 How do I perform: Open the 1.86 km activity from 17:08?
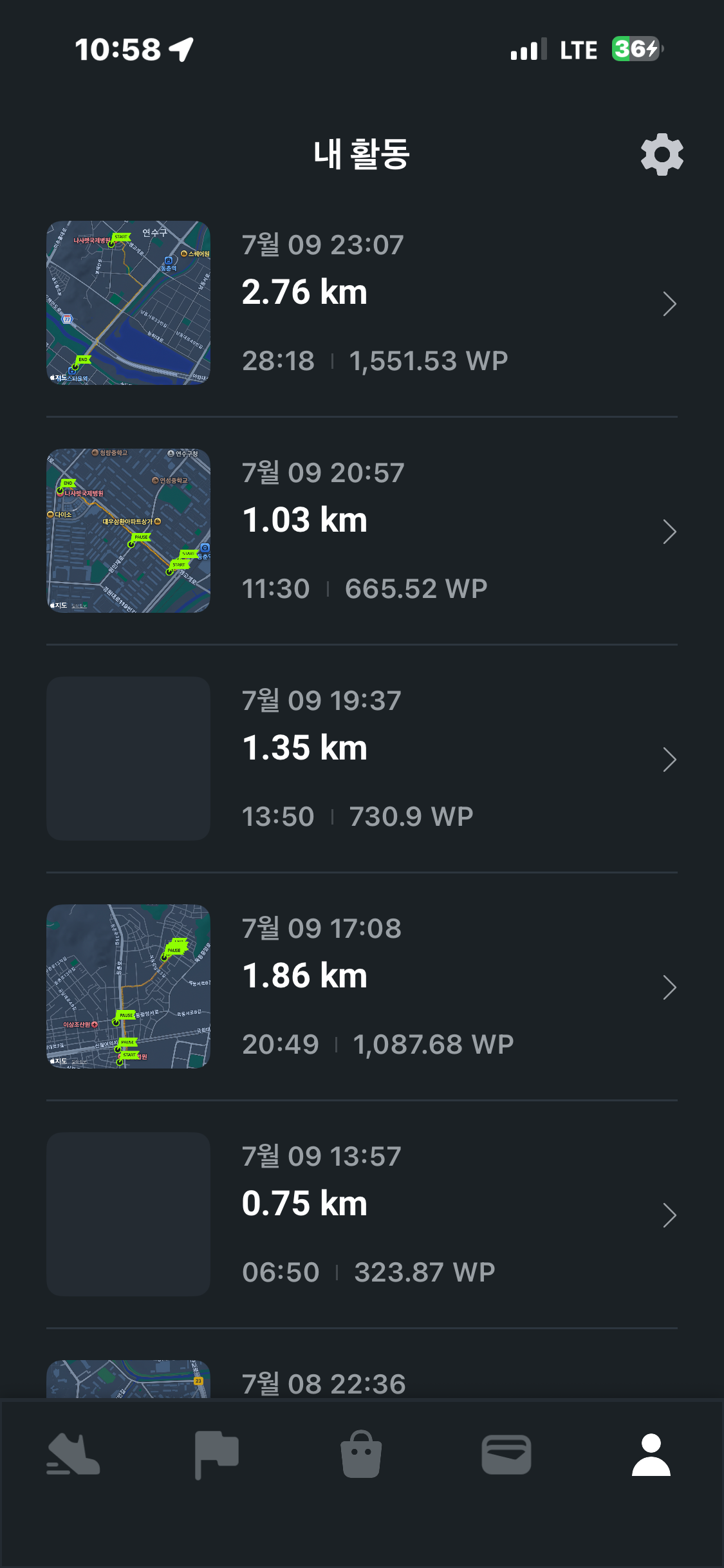(362, 987)
